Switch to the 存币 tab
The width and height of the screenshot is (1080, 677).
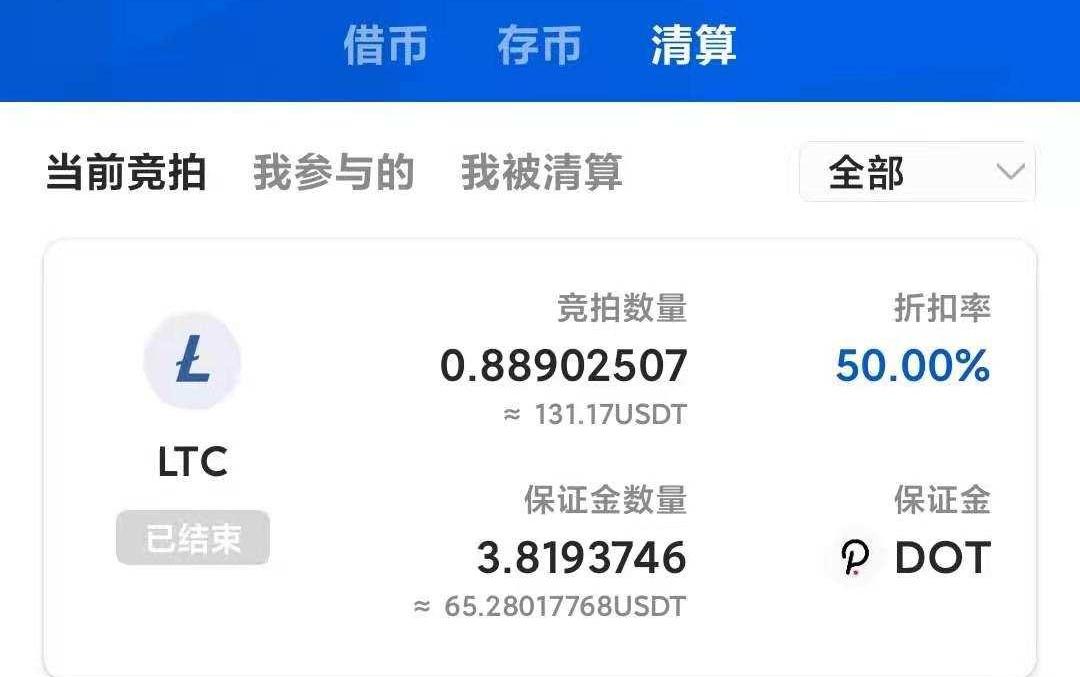coord(539,46)
